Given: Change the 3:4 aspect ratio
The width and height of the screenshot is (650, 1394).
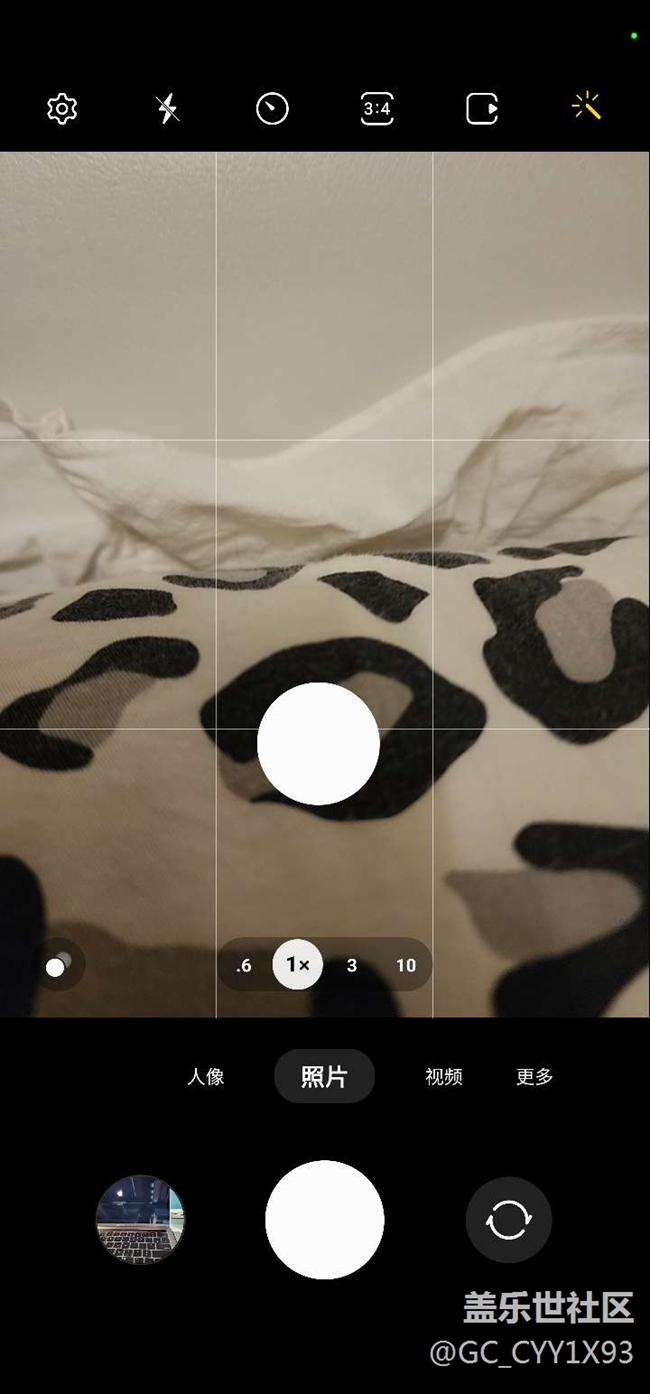Looking at the screenshot, I should pos(377,108).
